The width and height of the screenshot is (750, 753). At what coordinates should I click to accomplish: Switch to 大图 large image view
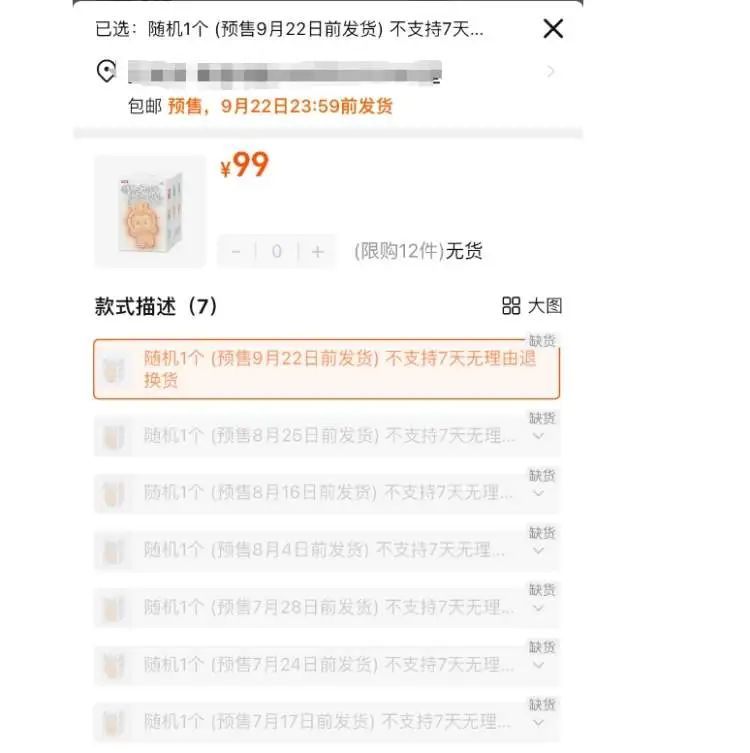[x=532, y=306]
